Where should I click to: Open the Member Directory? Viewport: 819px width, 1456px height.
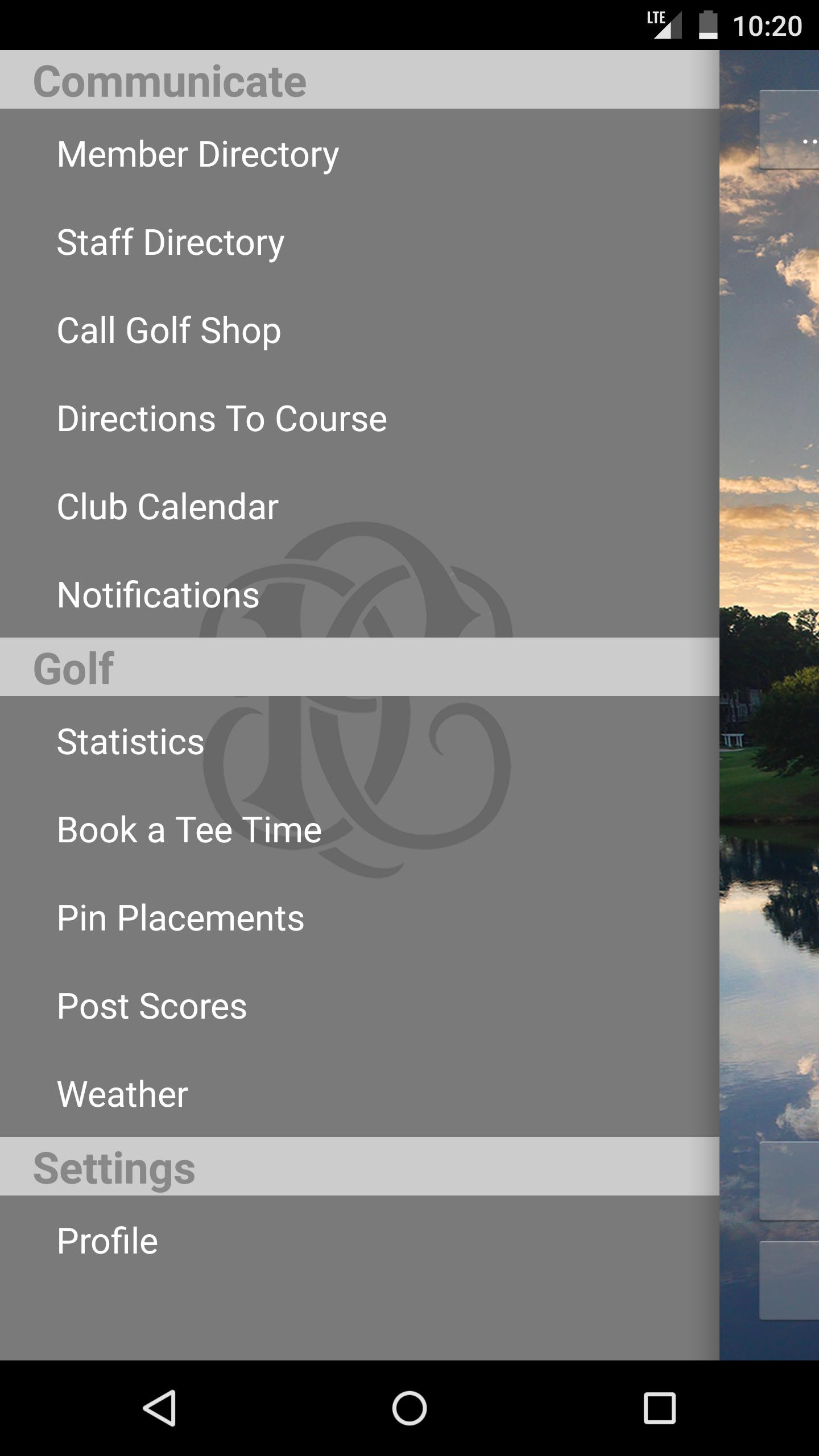coord(198,154)
